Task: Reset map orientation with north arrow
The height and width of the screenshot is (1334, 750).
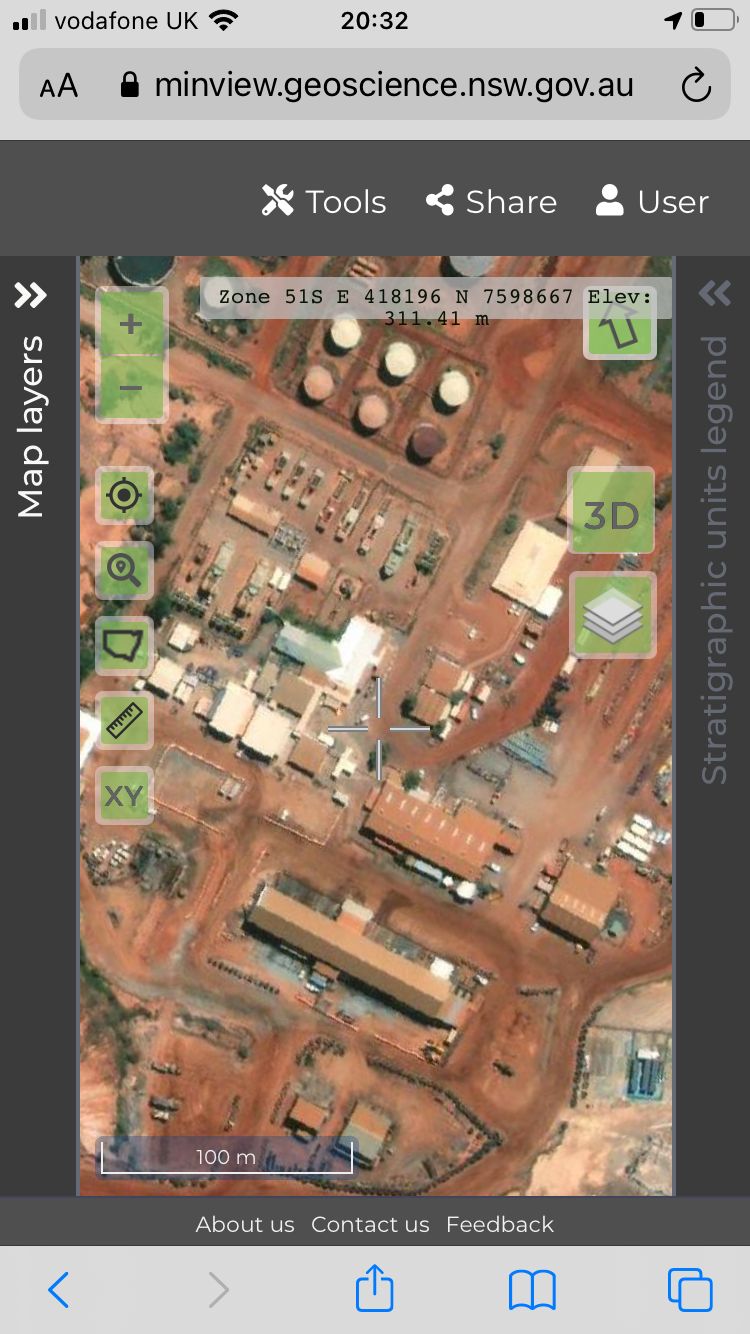Action: coord(620,324)
